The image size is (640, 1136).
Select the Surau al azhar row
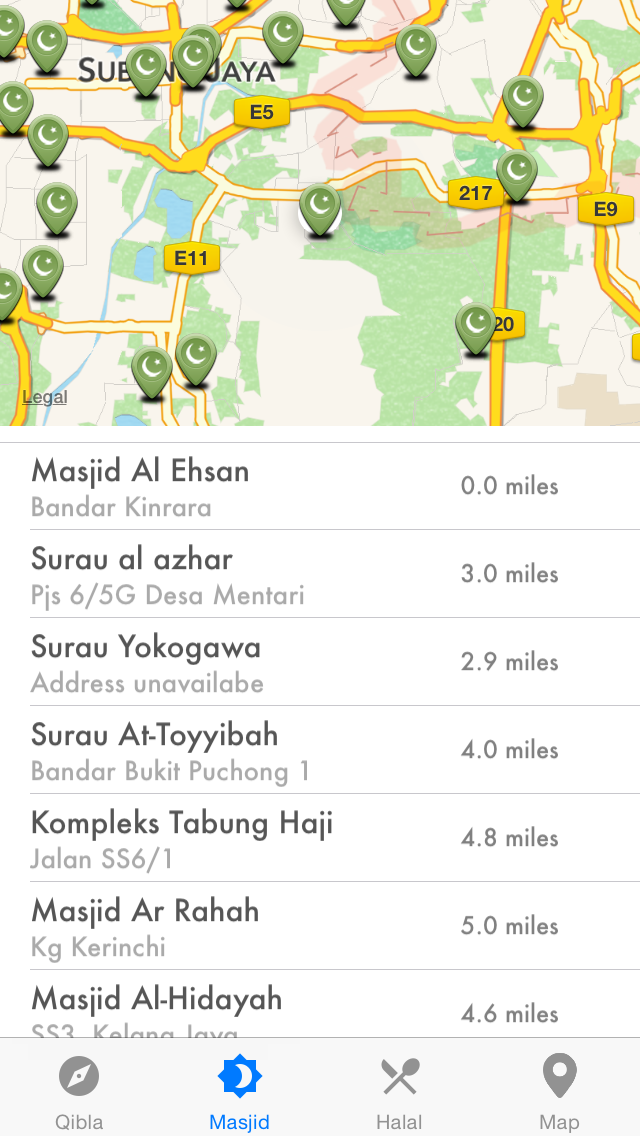[x=320, y=574]
